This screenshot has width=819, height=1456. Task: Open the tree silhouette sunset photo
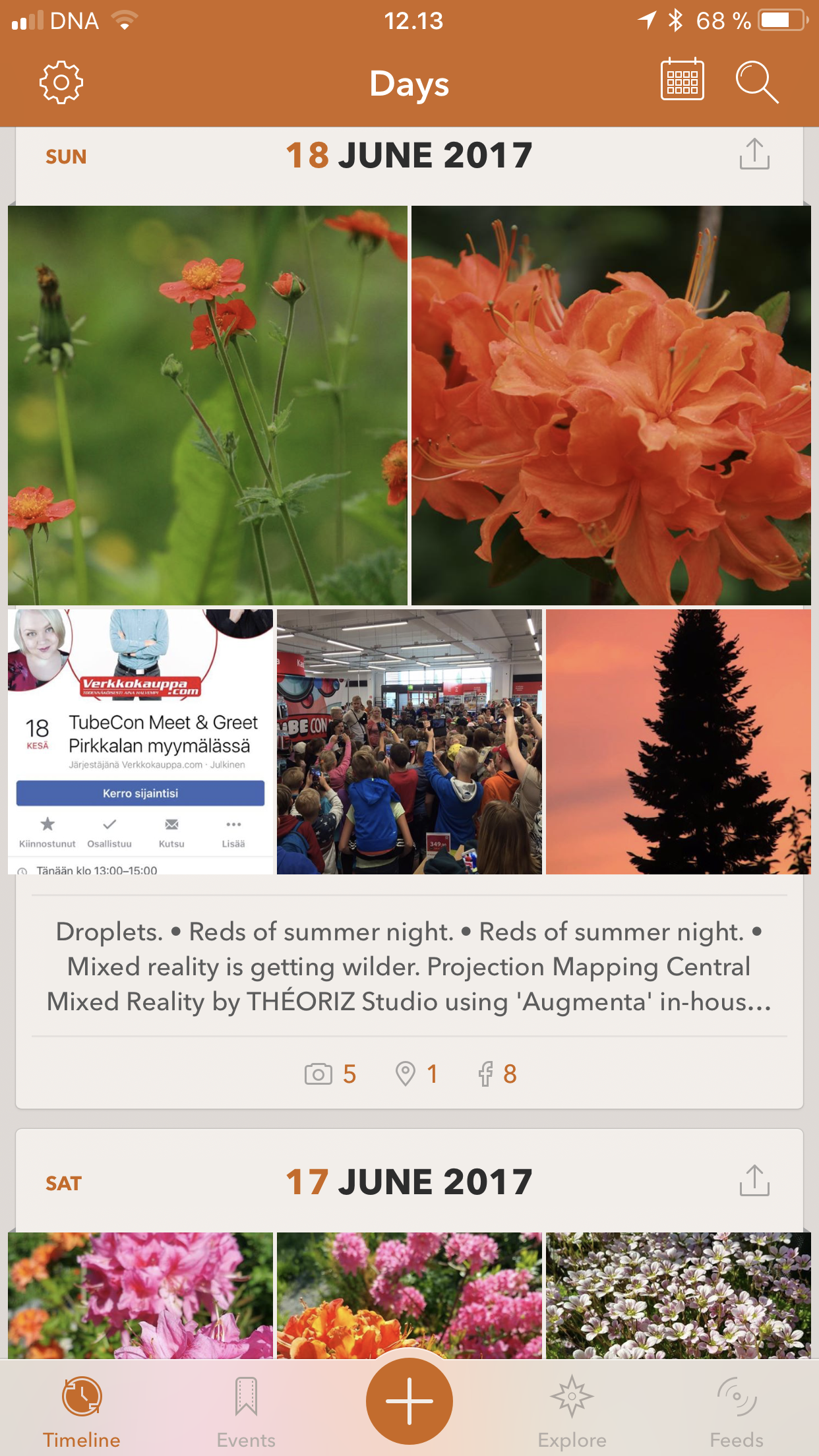[x=678, y=741]
